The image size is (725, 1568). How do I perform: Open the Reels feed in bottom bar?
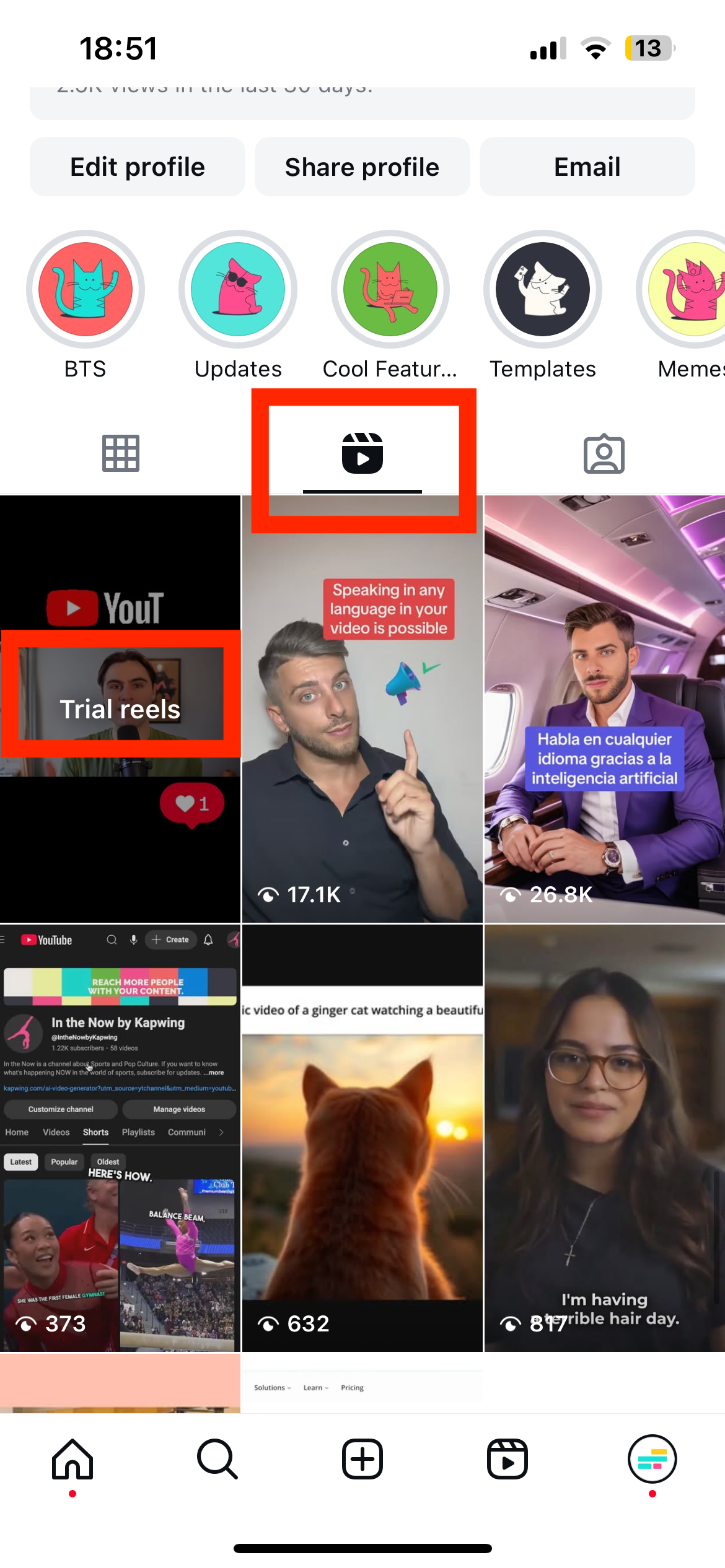507,1459
